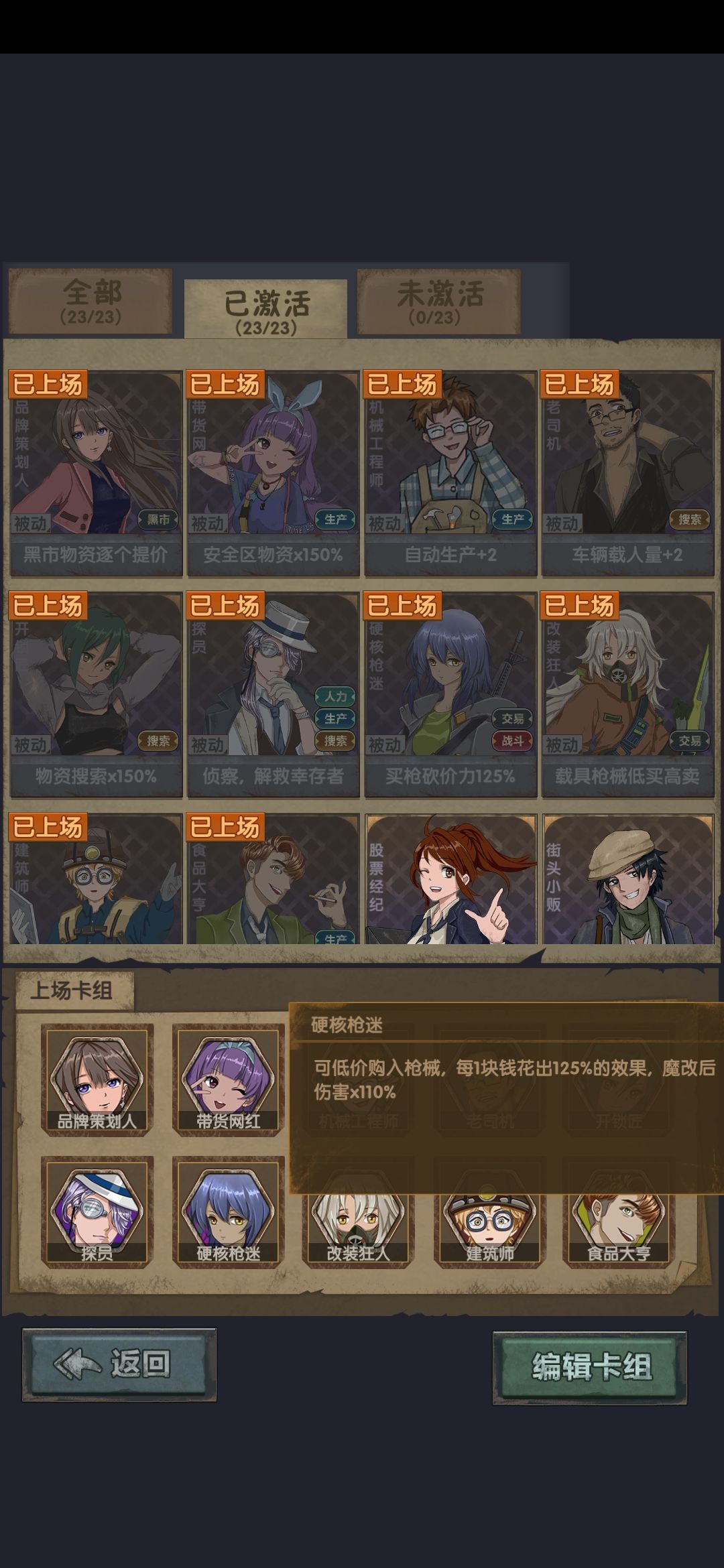Viewport: 724px width, 1568px height.
Task: Tap 品牌策划人 in the 上场卡组 deck
Action: 97,1079
